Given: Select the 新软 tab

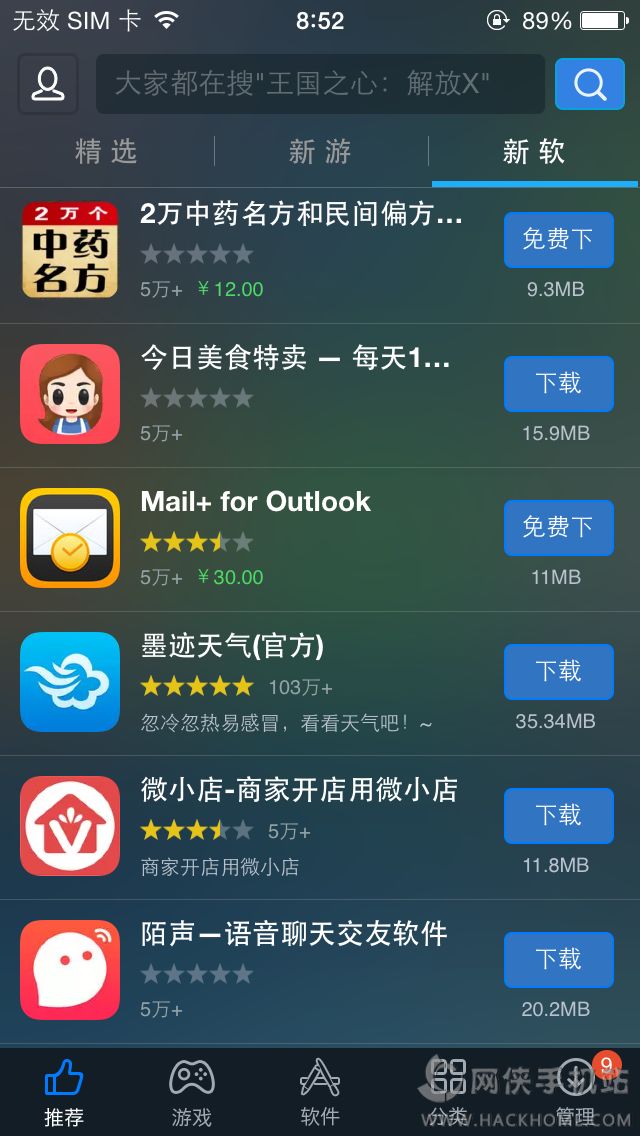Looking at the screenshot, I should pos(534,152).
